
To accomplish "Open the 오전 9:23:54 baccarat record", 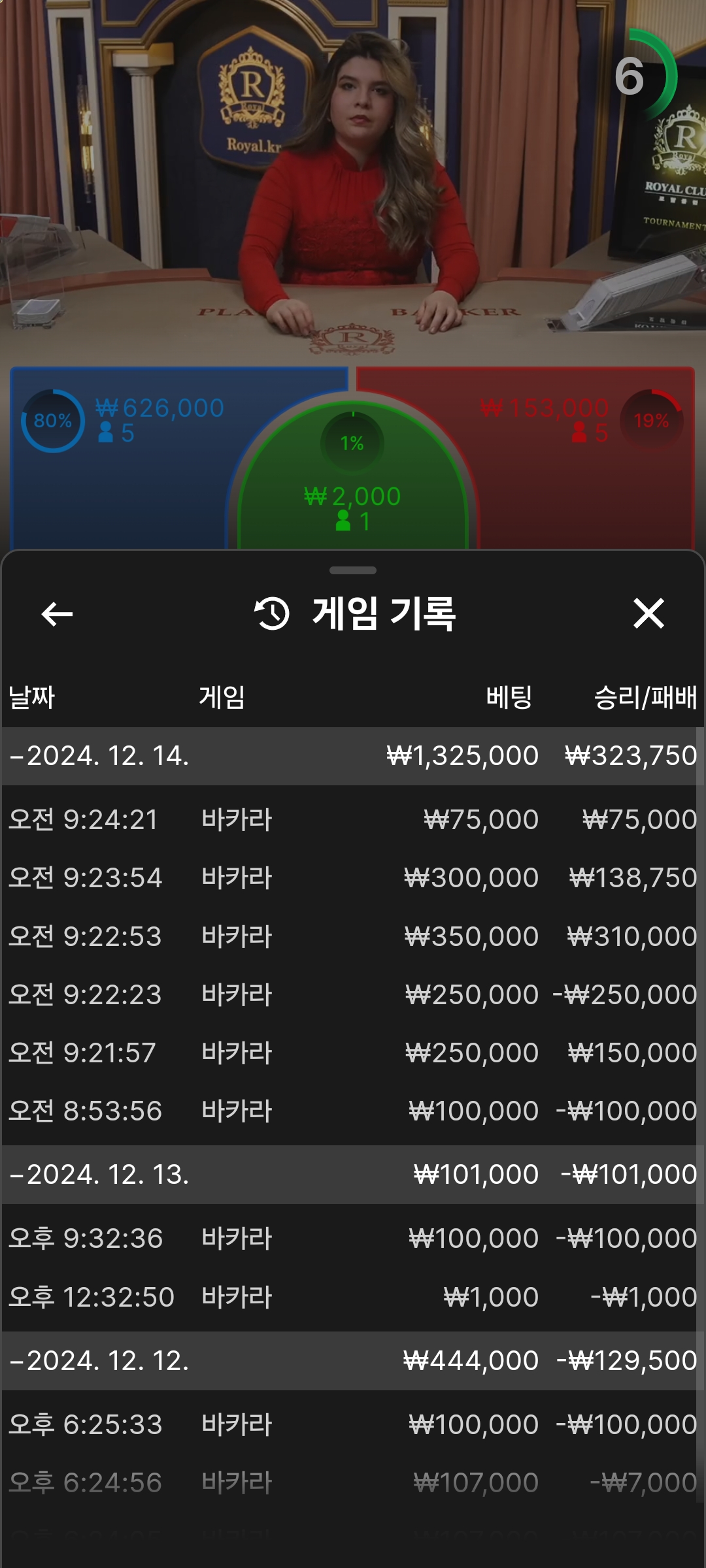I will pos(352,877).
